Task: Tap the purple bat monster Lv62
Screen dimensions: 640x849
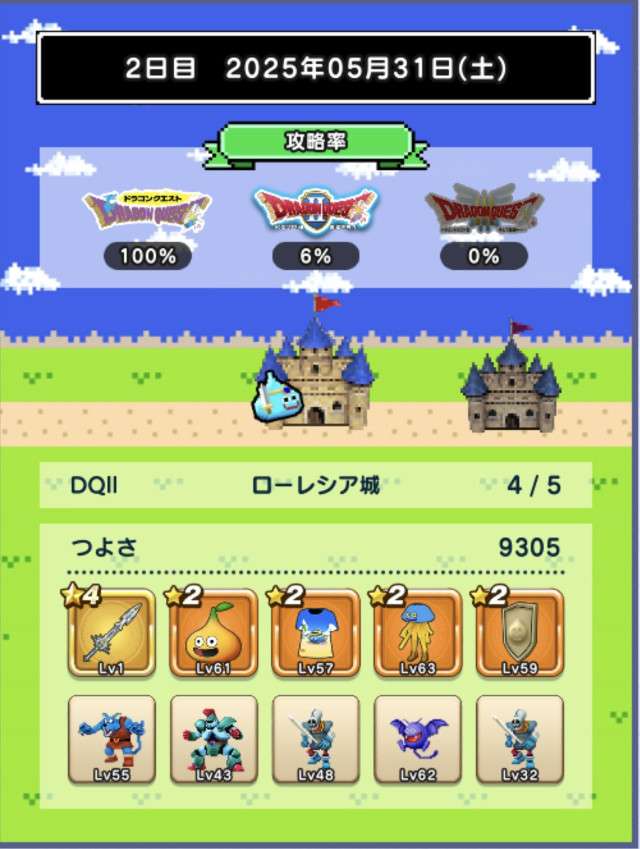Action: point(417,740)
